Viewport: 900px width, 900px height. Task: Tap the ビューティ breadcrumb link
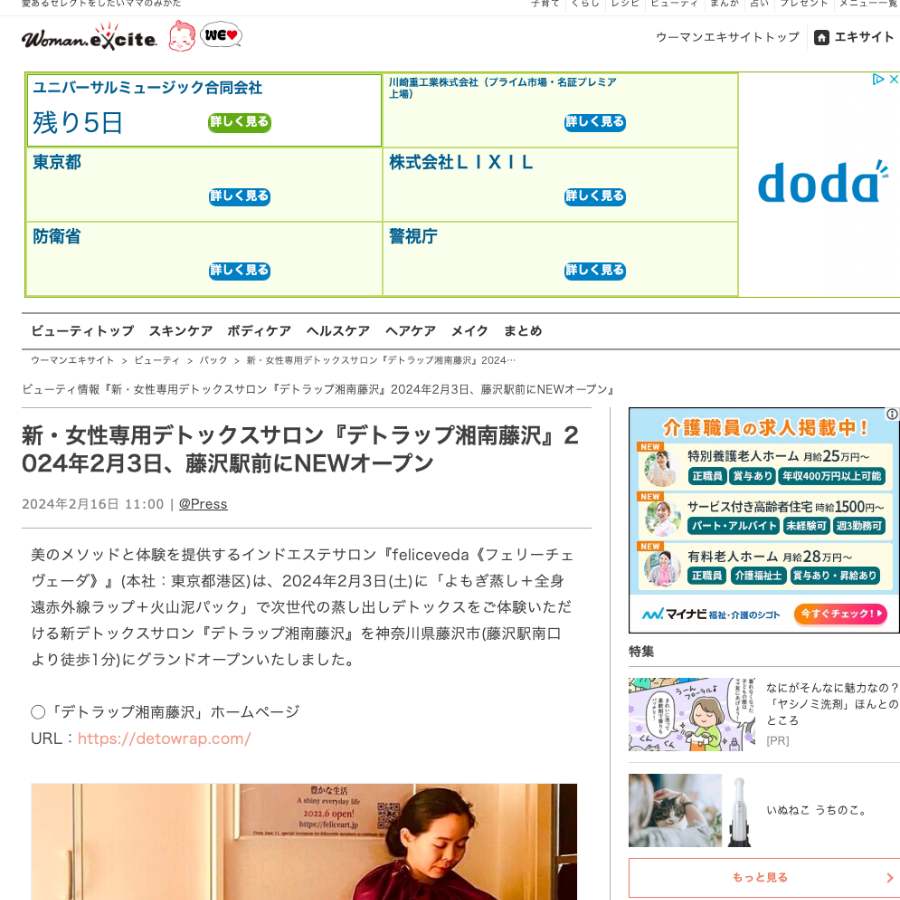point(157,360)
